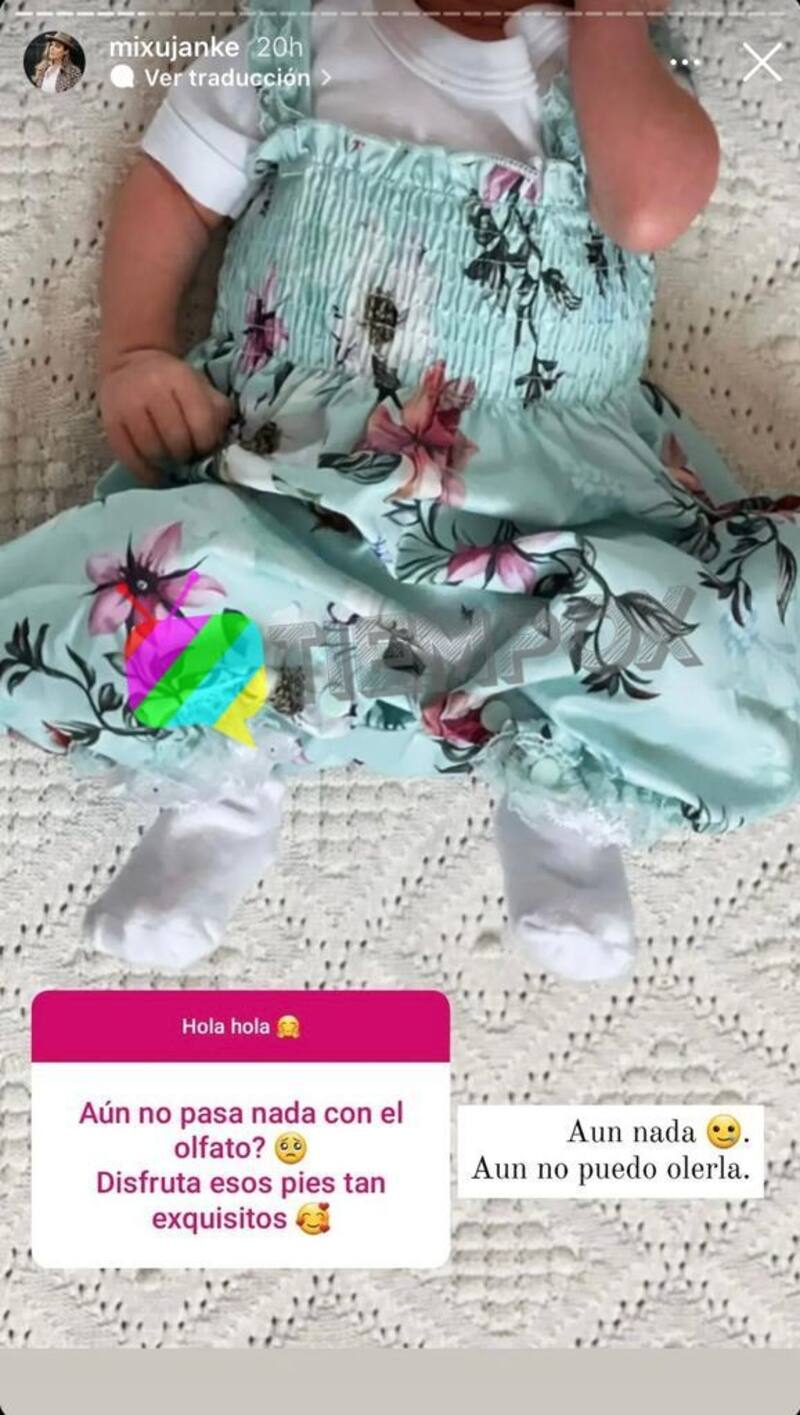
Task: Open mixujanke's profile picture
Action: pyautogui.click(x=54, y=61)
